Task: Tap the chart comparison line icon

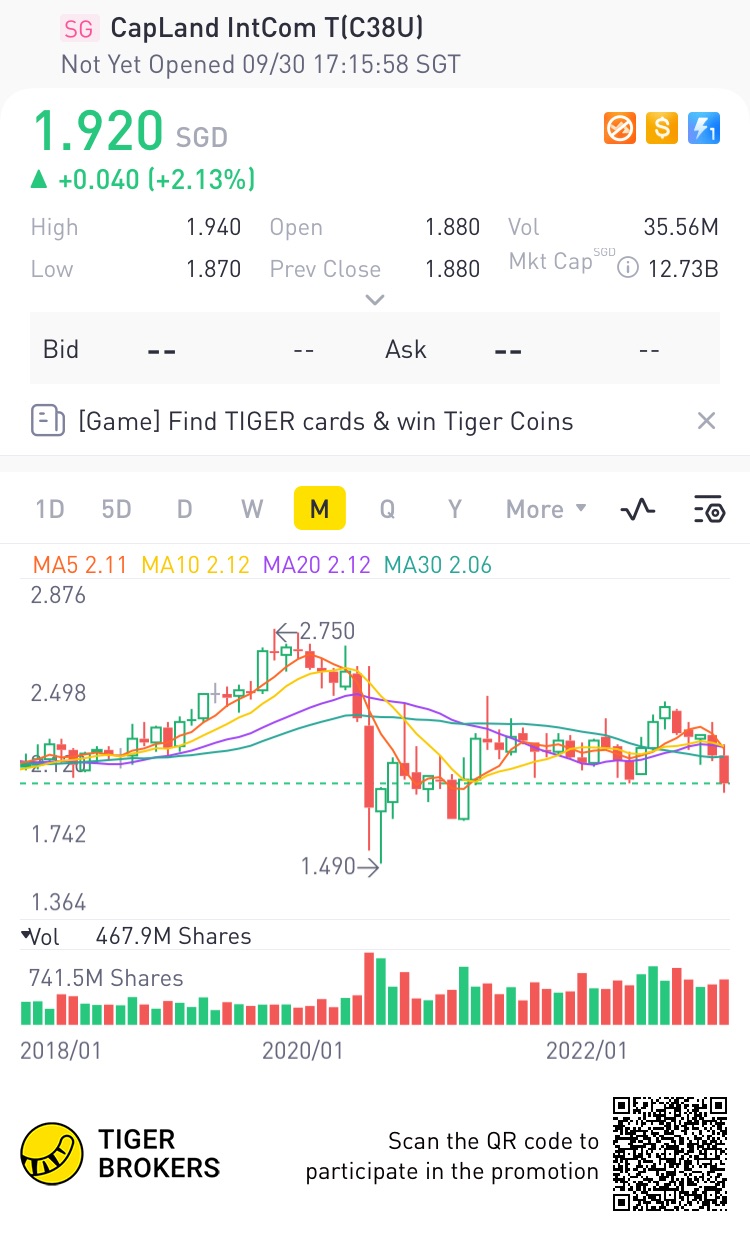Action: coord(638,509)
